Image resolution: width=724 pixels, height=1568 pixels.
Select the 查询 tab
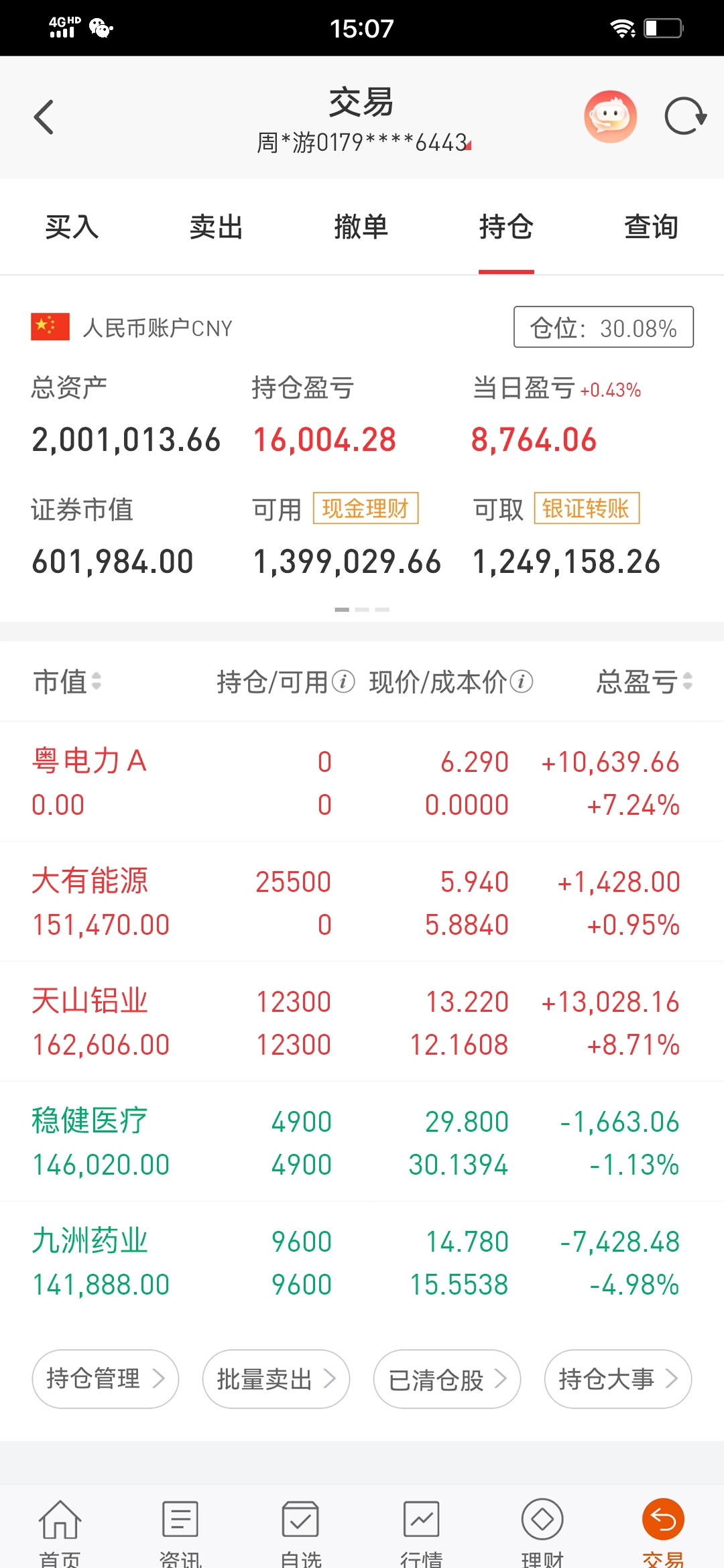(651, 226)
